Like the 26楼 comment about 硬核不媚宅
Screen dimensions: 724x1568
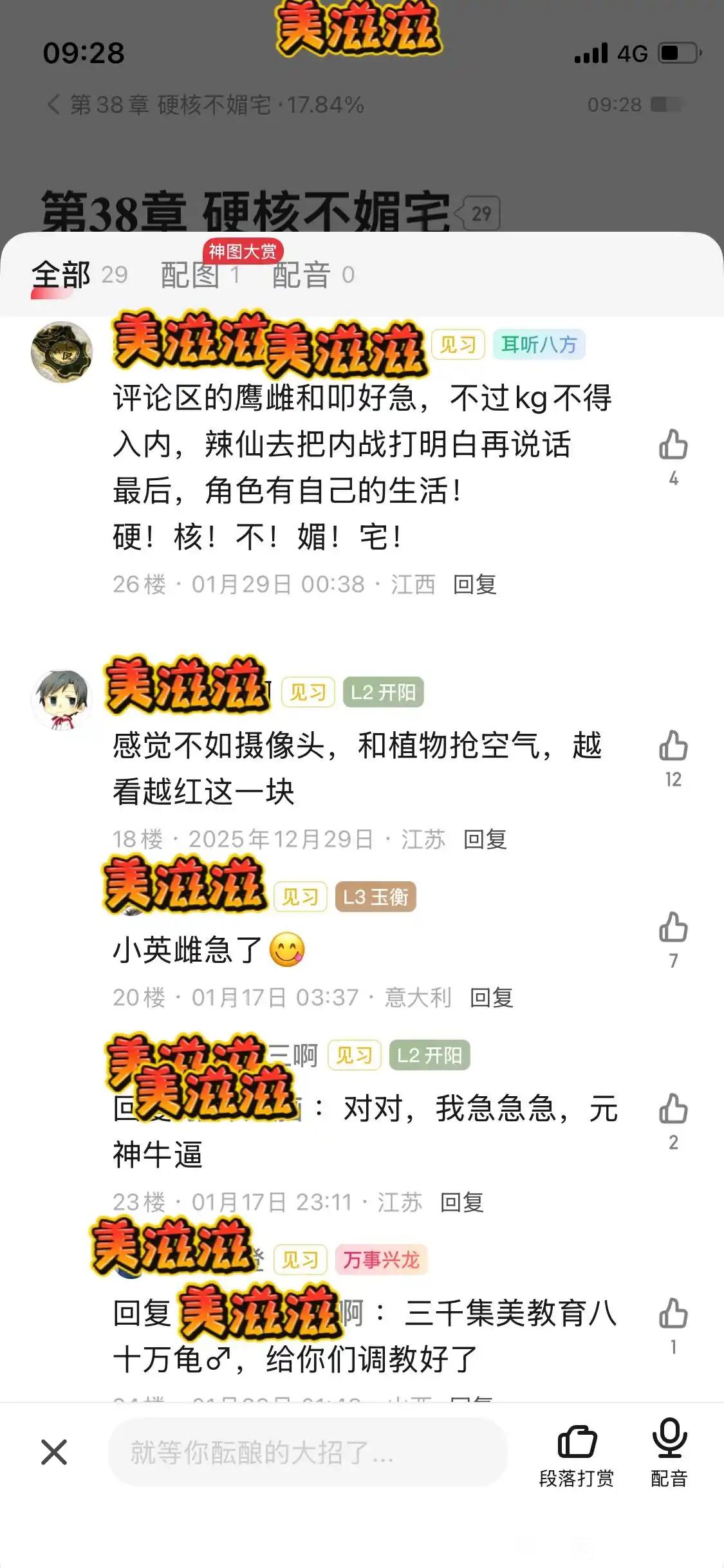(673, 445)
